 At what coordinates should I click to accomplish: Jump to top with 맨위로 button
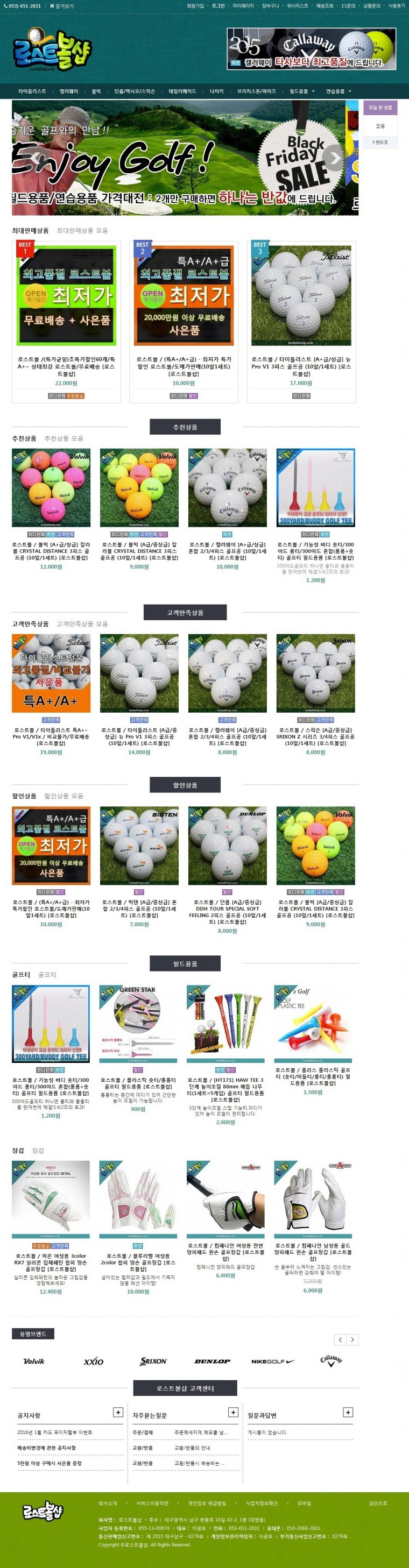coord(380,142)
